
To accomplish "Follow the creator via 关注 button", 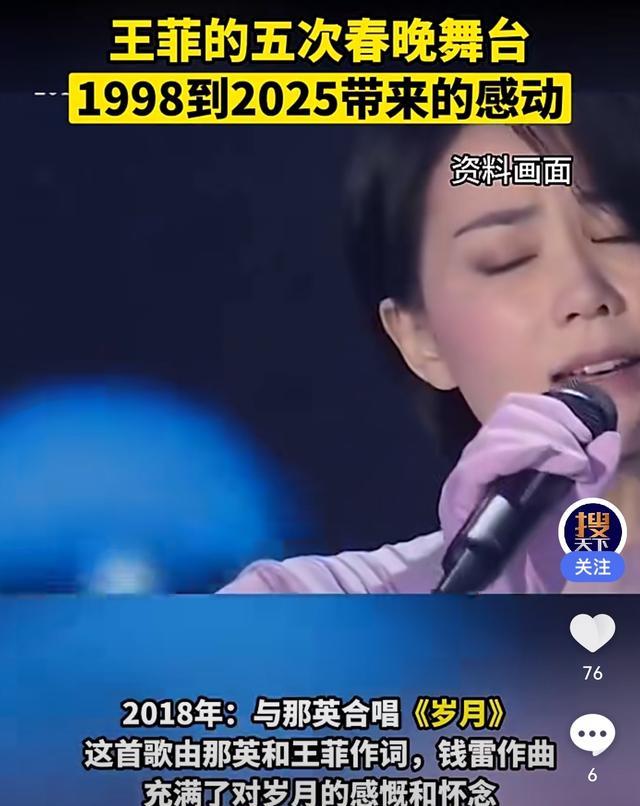I will (592, 566).
